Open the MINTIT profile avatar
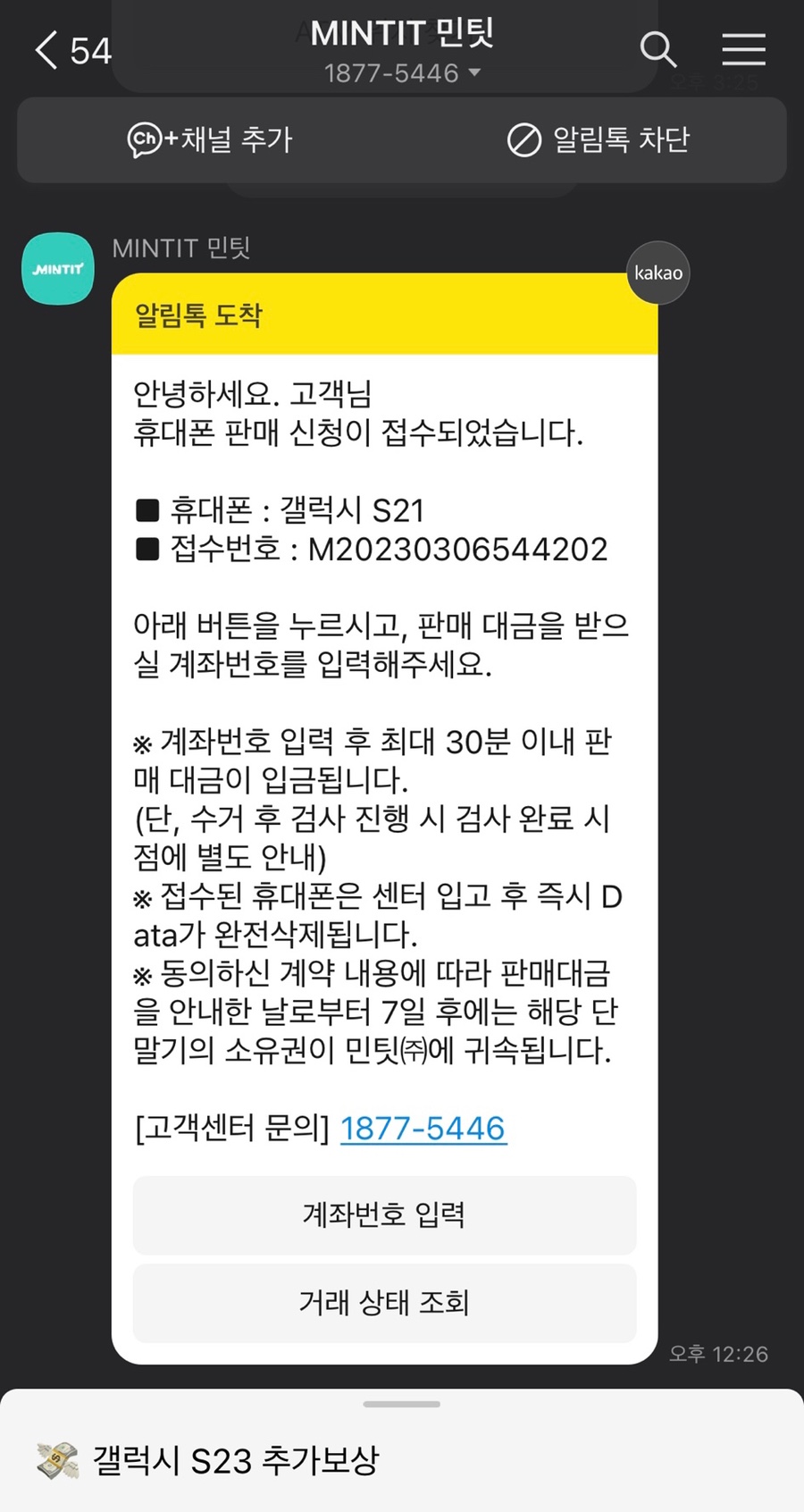Viewport: 804px width, 1512px height. [58, 268]
